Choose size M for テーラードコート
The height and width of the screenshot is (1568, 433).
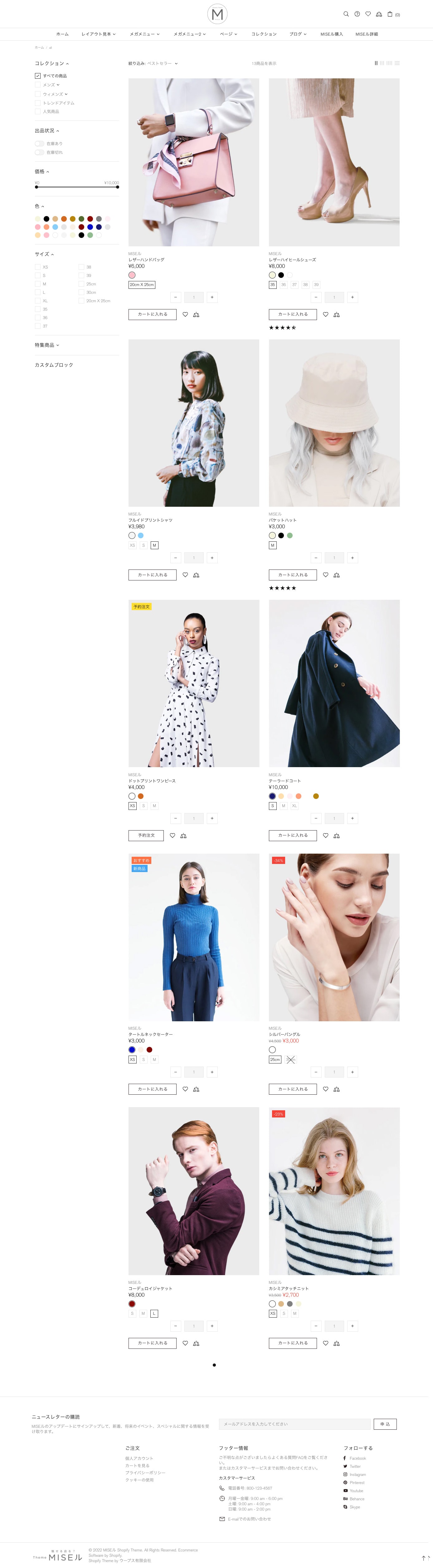click(x=283, y=805)
